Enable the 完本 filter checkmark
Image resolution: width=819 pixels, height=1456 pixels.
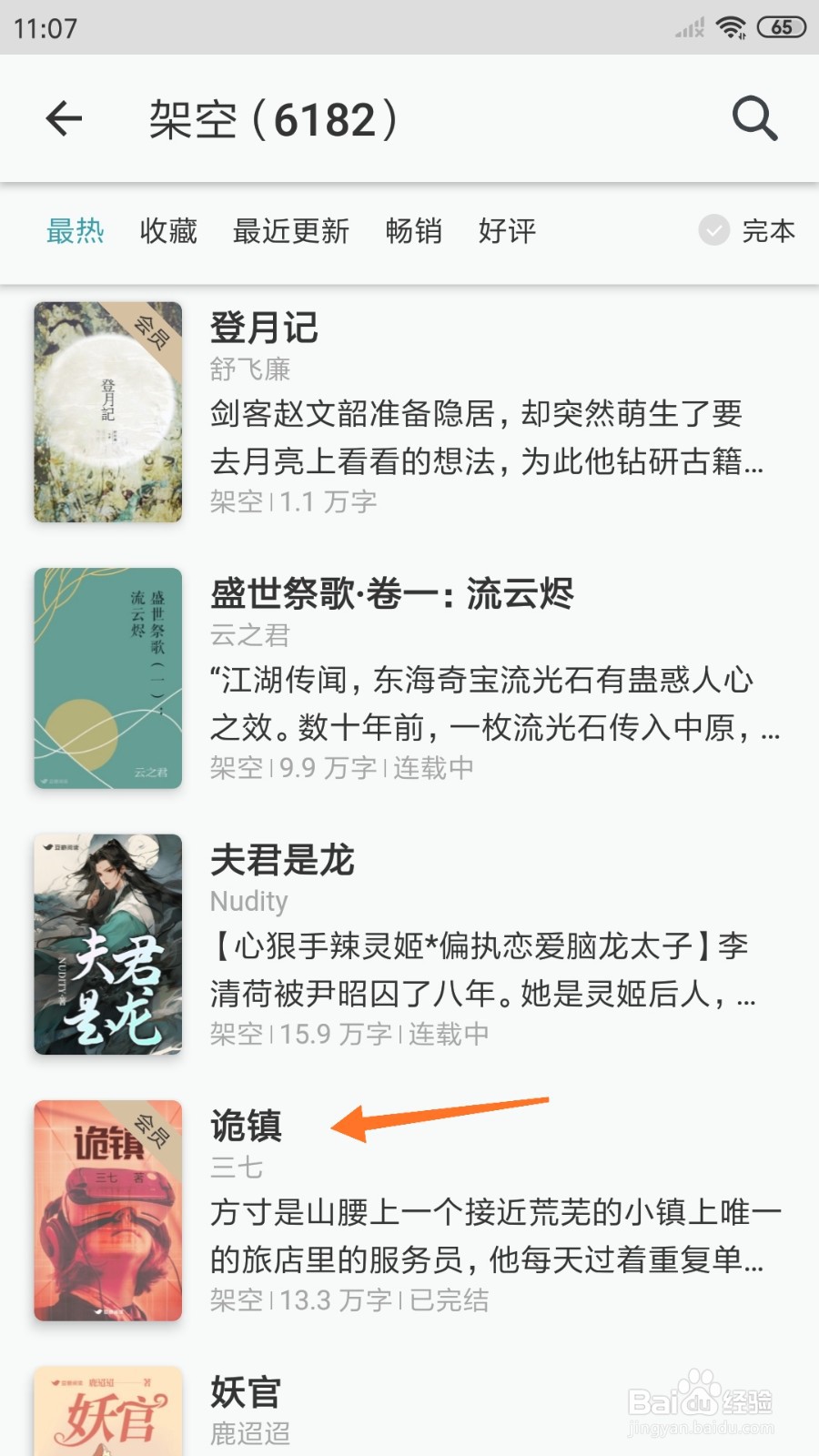(713, 232)
